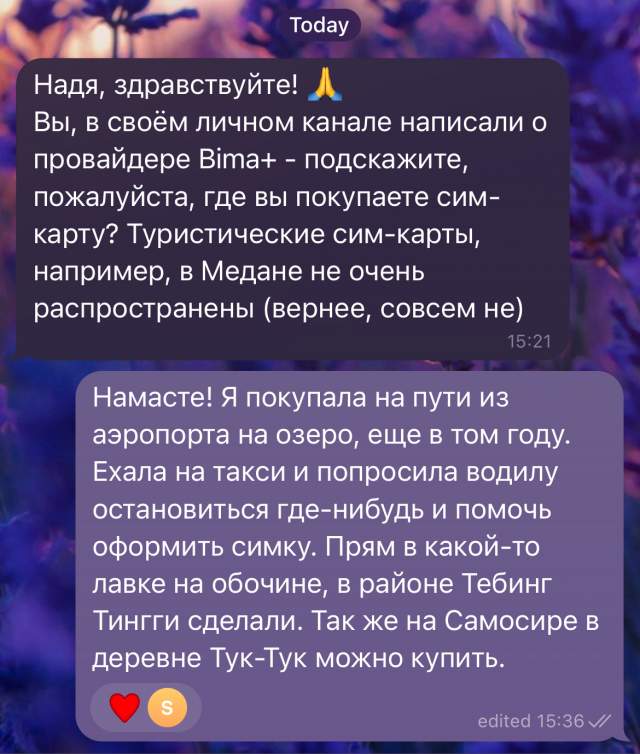This screenshot has height=754, width=640.
Task: Tap the Today date badge
Action: [x=319, y=25]
